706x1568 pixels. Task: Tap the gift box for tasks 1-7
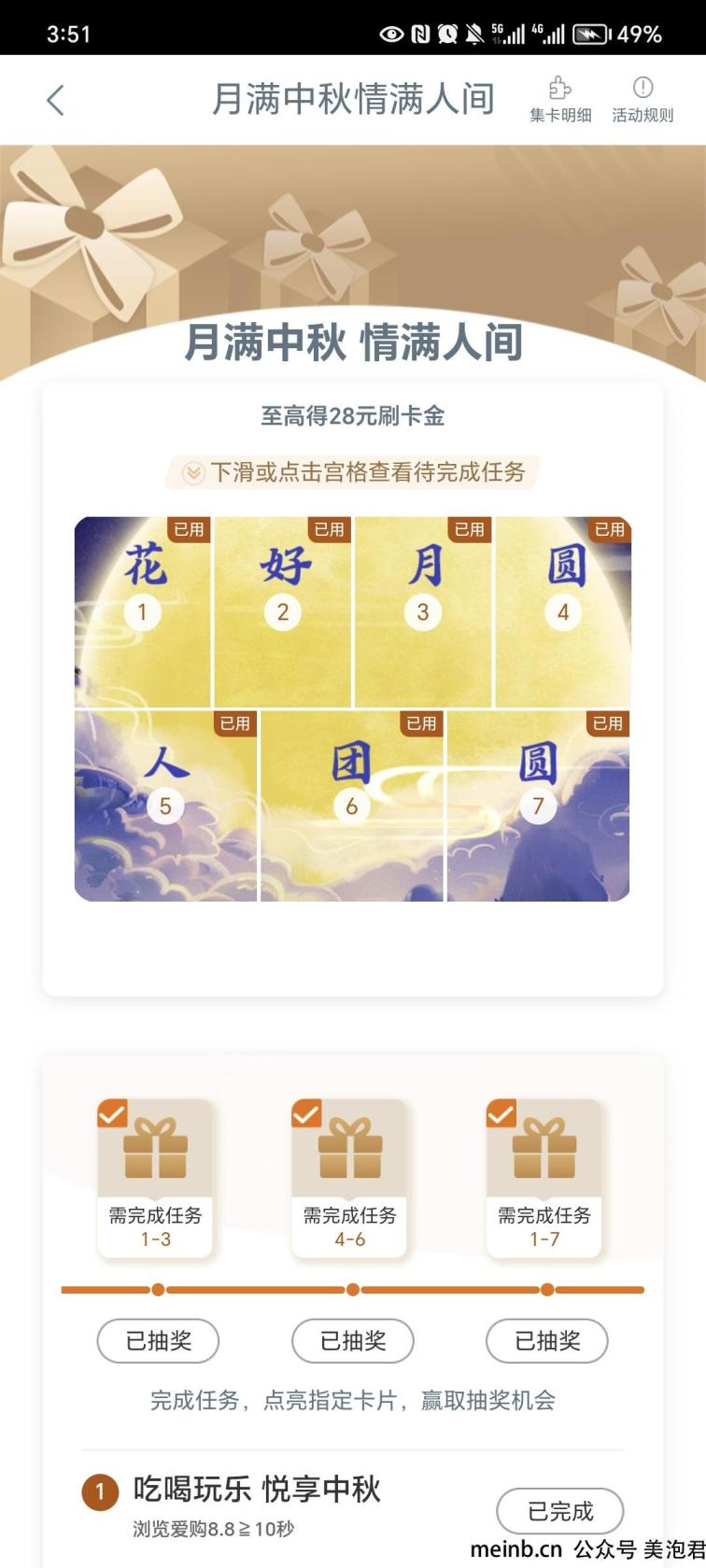tap(544, 1150)
